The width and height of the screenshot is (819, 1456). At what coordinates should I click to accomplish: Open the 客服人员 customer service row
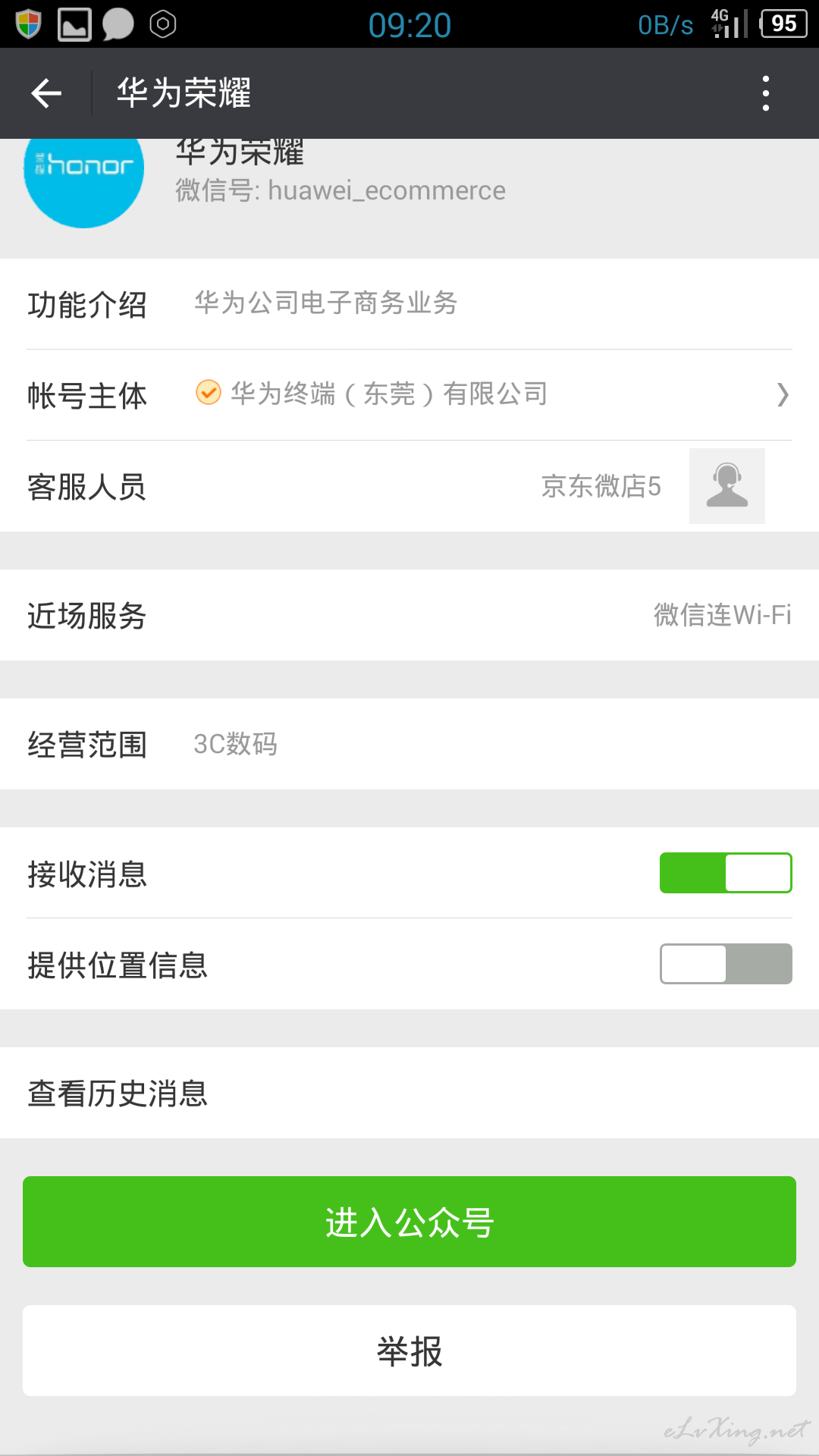(409, 486)
